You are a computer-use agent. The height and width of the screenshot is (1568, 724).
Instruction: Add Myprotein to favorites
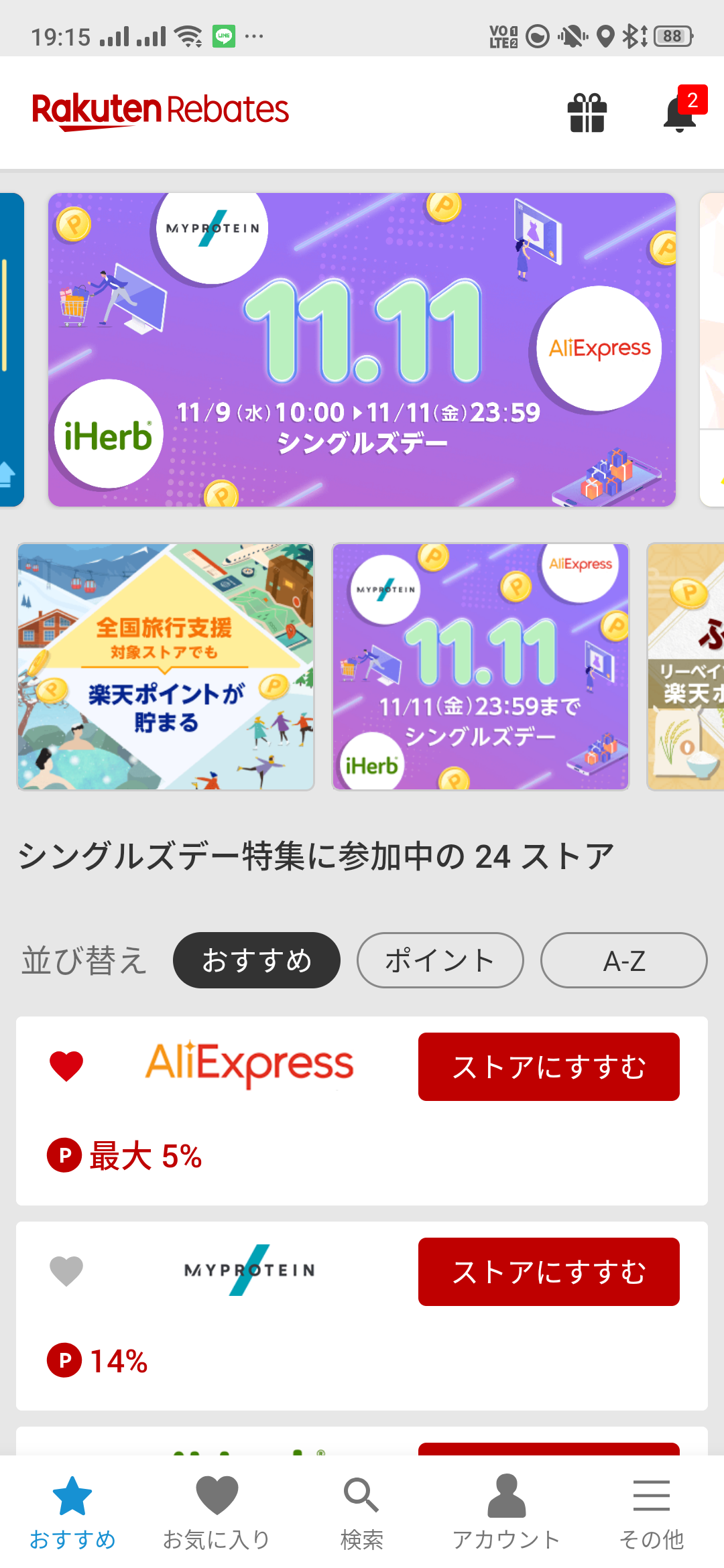(66, 1270)
